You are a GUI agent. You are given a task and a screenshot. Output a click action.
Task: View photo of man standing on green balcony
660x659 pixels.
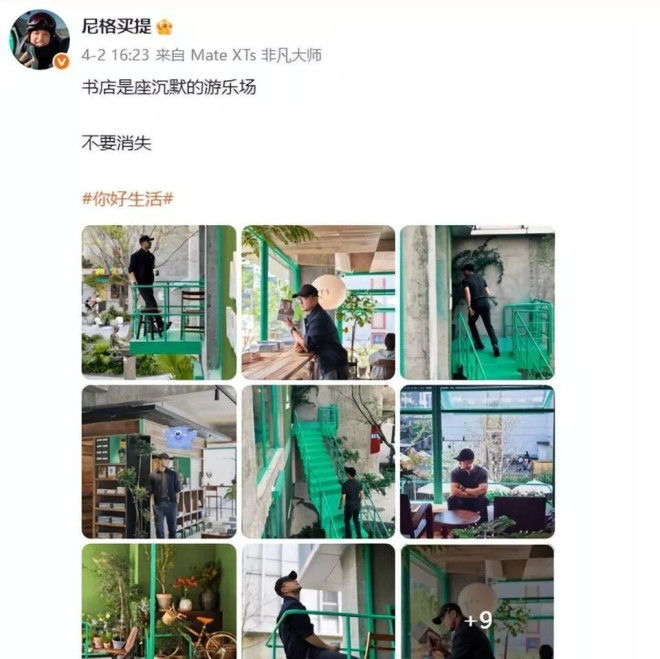click(159, 302)
